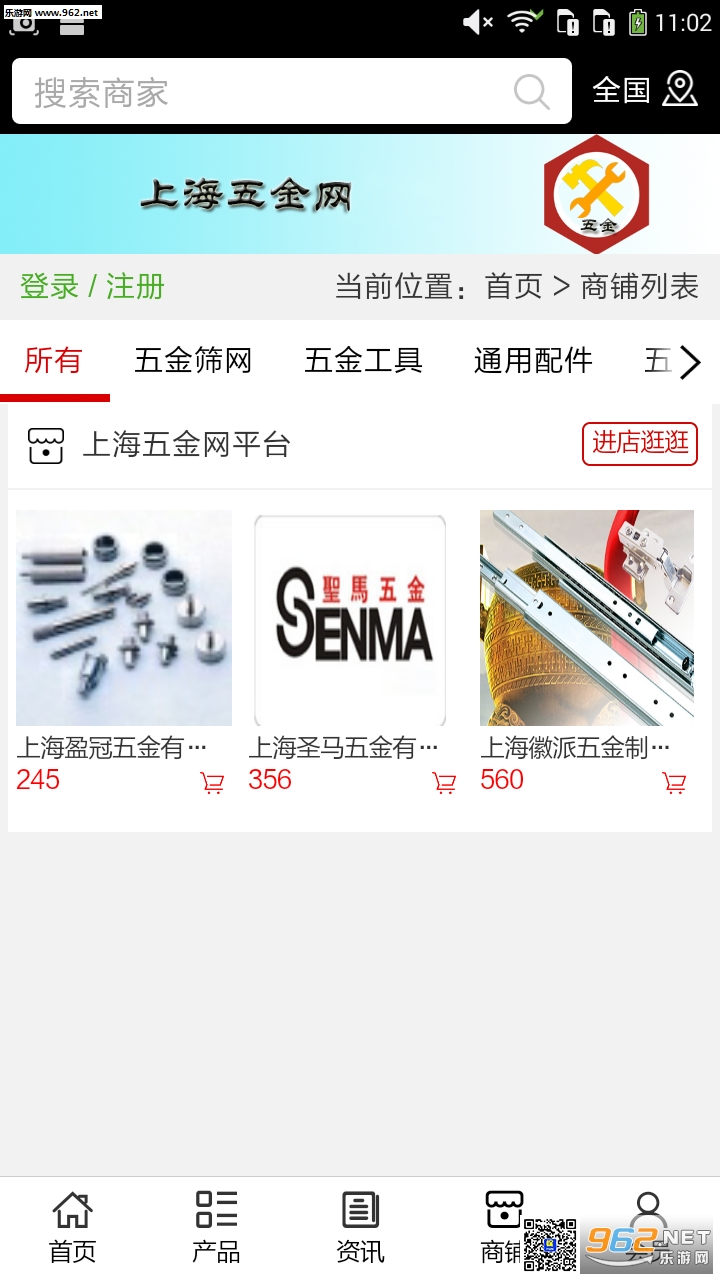Screen dimensions: 720x1280
Task: Open the 上海徽派五金 shop card
Action: click(x=587, y=618)
